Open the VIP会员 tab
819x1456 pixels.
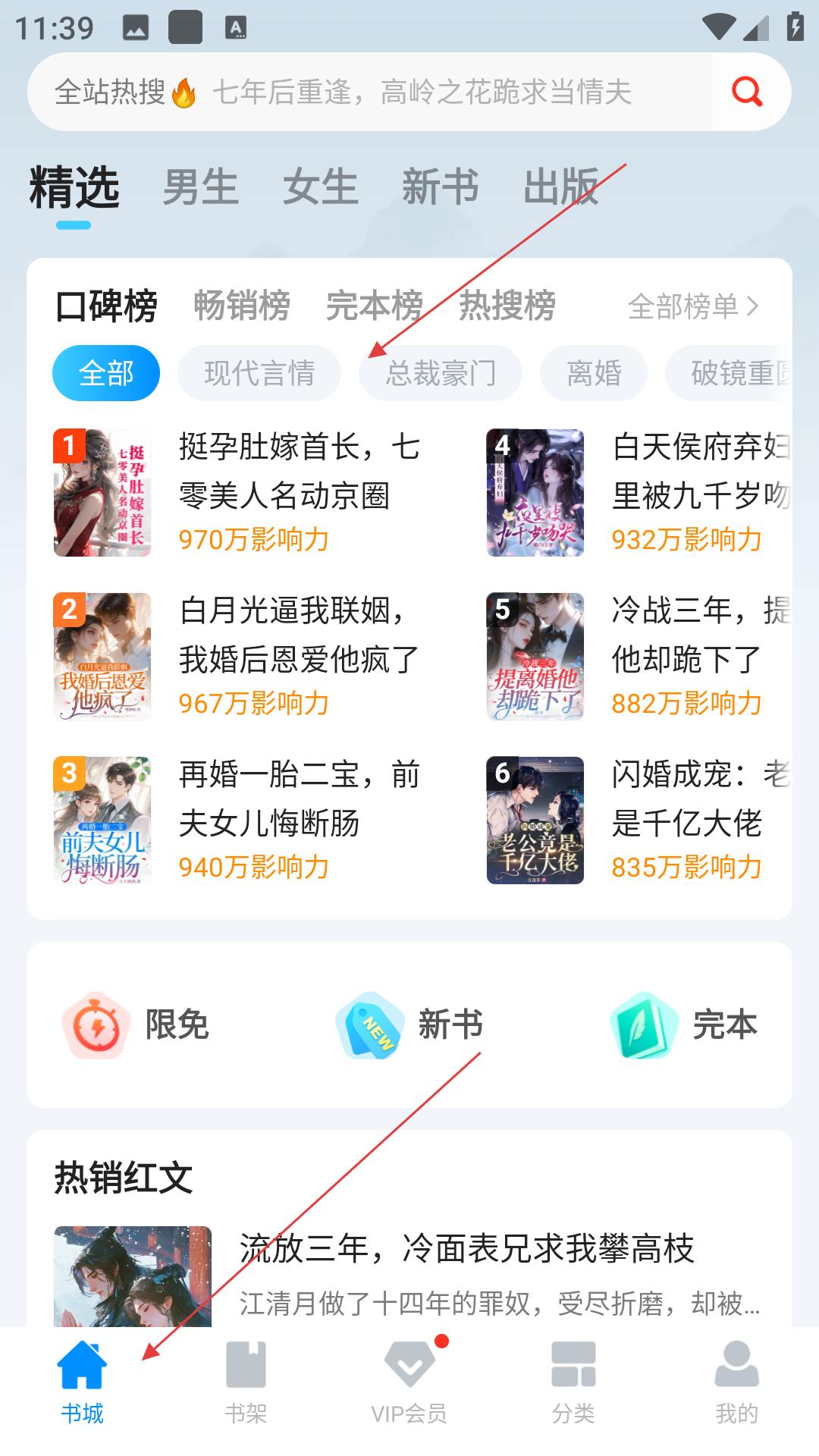pyautogui.click(x=409, y=1382)
